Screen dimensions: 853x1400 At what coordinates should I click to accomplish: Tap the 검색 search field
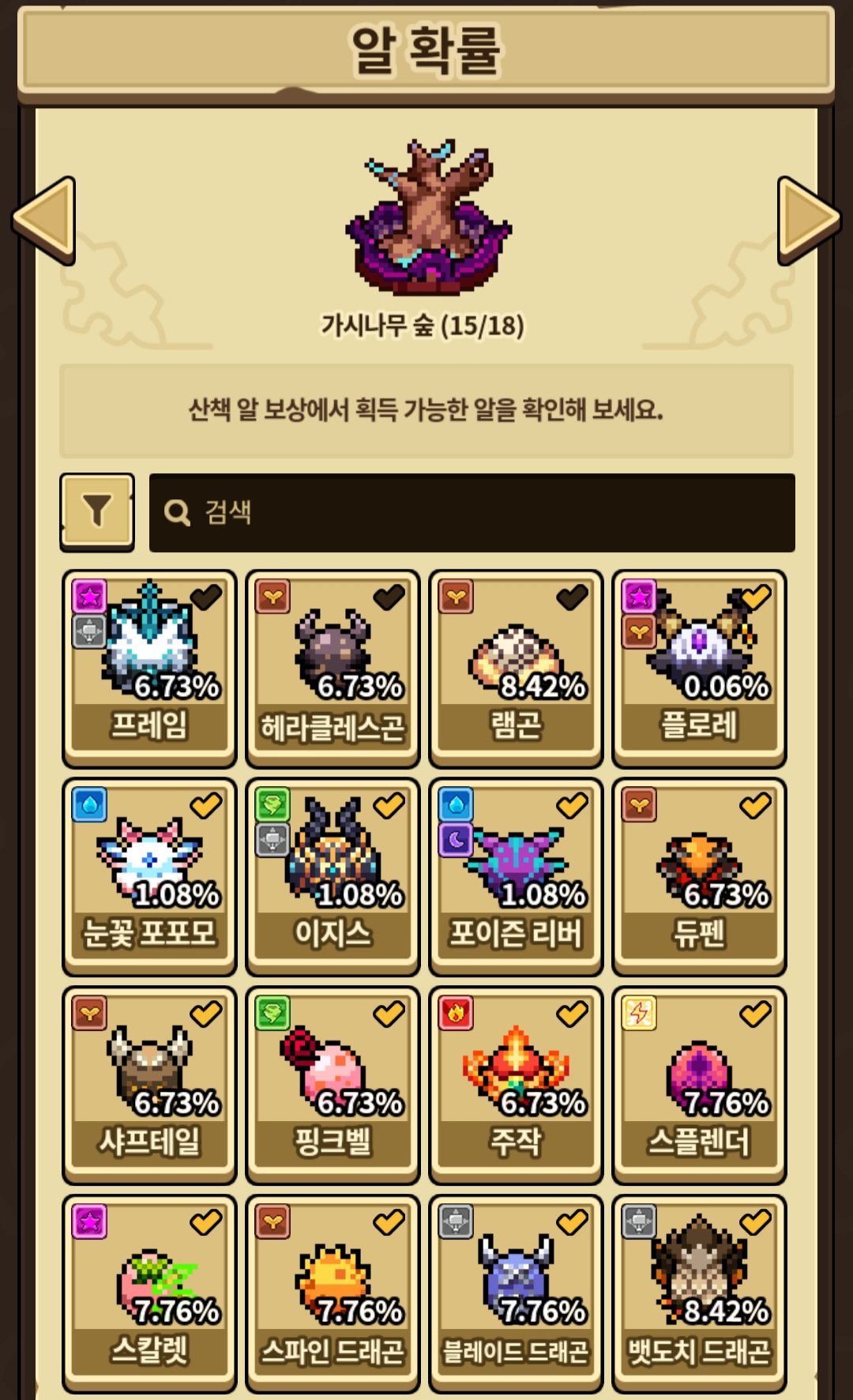[472, 513]
